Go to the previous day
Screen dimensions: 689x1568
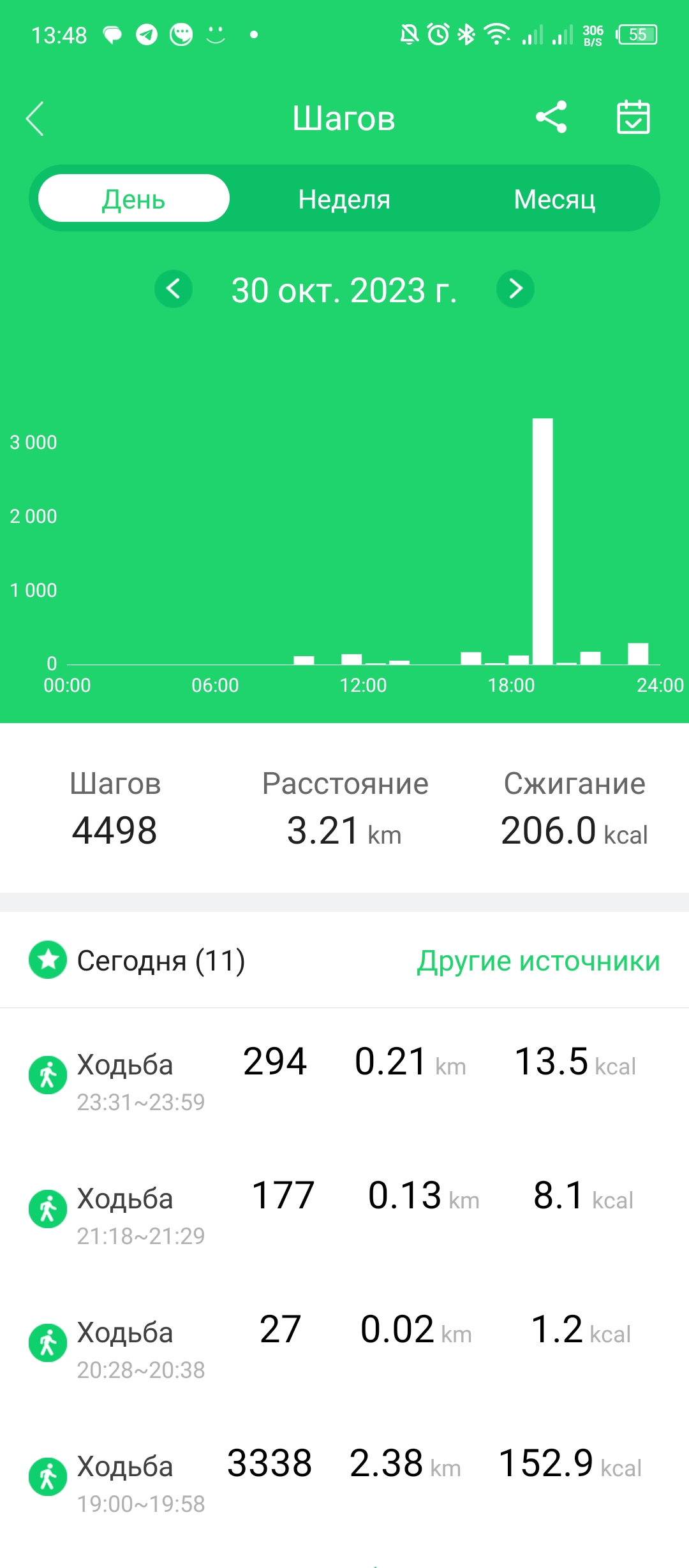[174, 289]
